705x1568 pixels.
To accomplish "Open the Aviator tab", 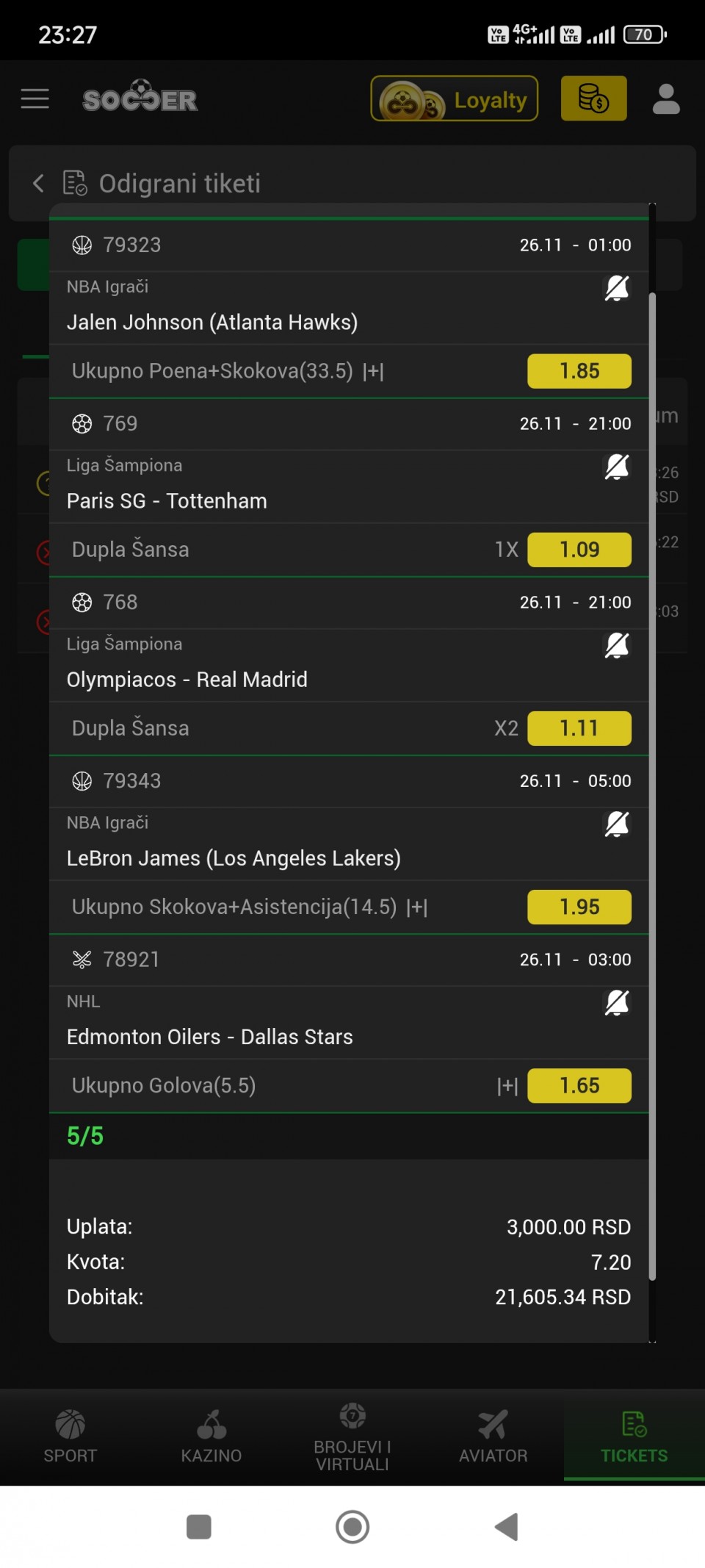I will click(493, 1436).
